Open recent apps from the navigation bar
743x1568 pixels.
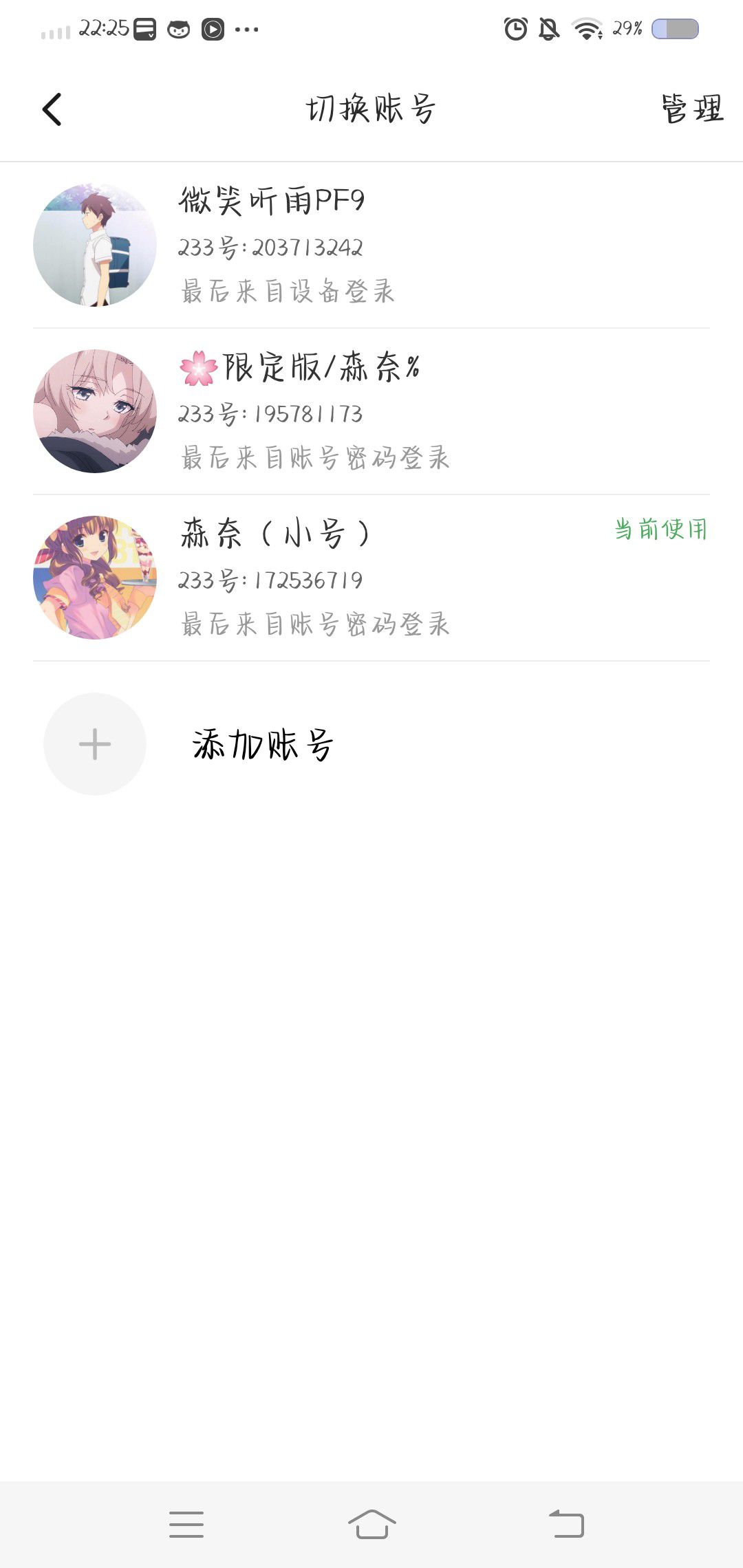pyautogui.click(x=186, y=1525)
